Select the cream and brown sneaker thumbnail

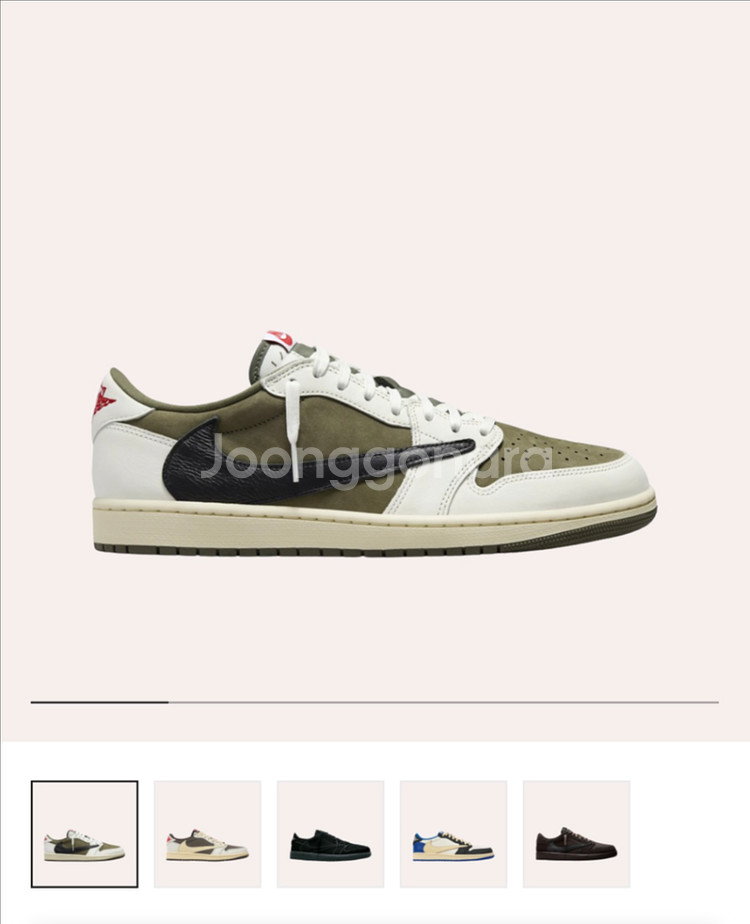207,834
